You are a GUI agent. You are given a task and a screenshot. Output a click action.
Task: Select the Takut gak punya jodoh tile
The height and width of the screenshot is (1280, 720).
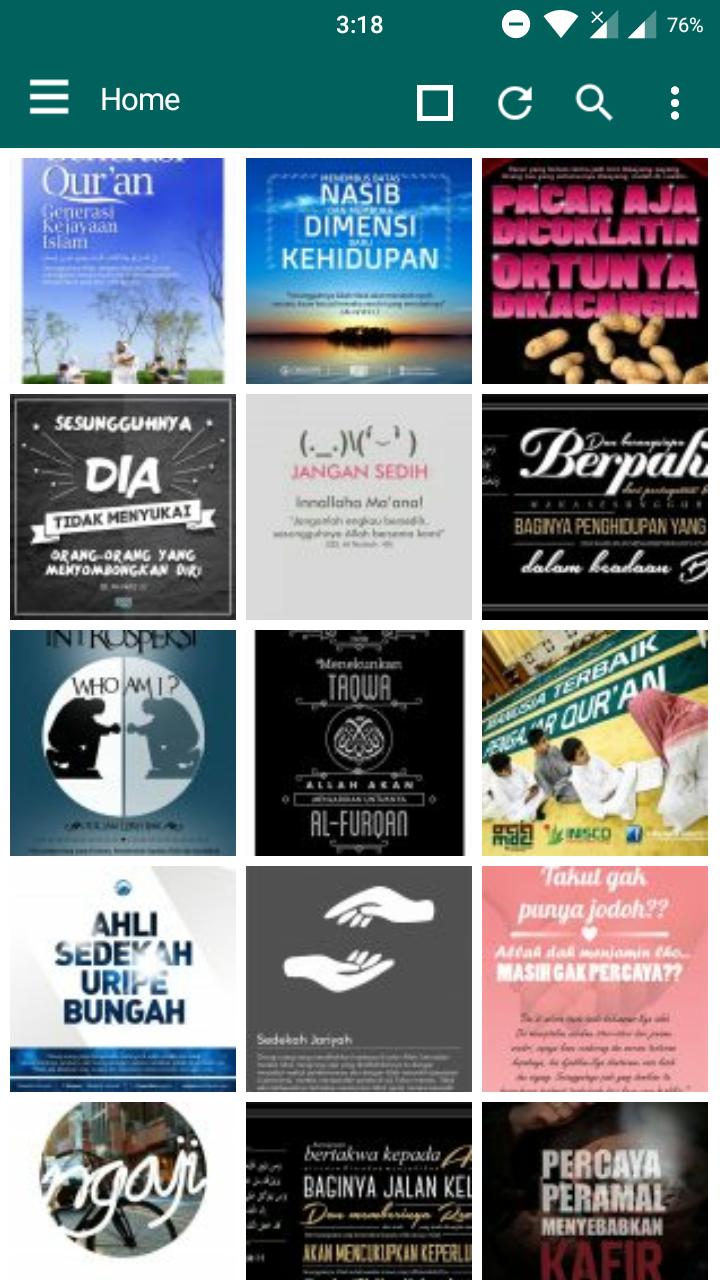[595, 978]
